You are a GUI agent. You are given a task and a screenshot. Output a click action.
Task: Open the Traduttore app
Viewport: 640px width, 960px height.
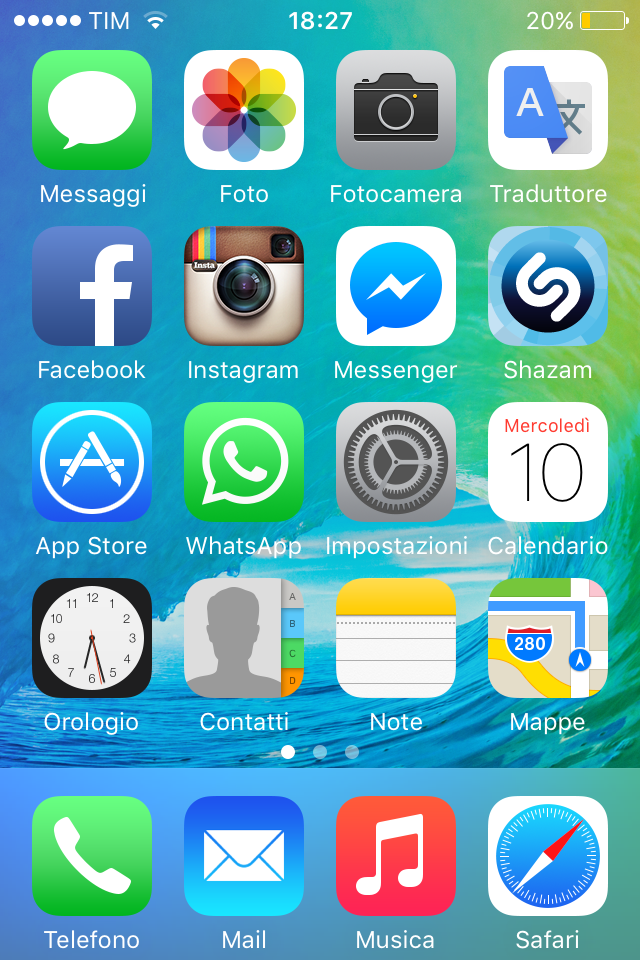click(x=548, y=110)
